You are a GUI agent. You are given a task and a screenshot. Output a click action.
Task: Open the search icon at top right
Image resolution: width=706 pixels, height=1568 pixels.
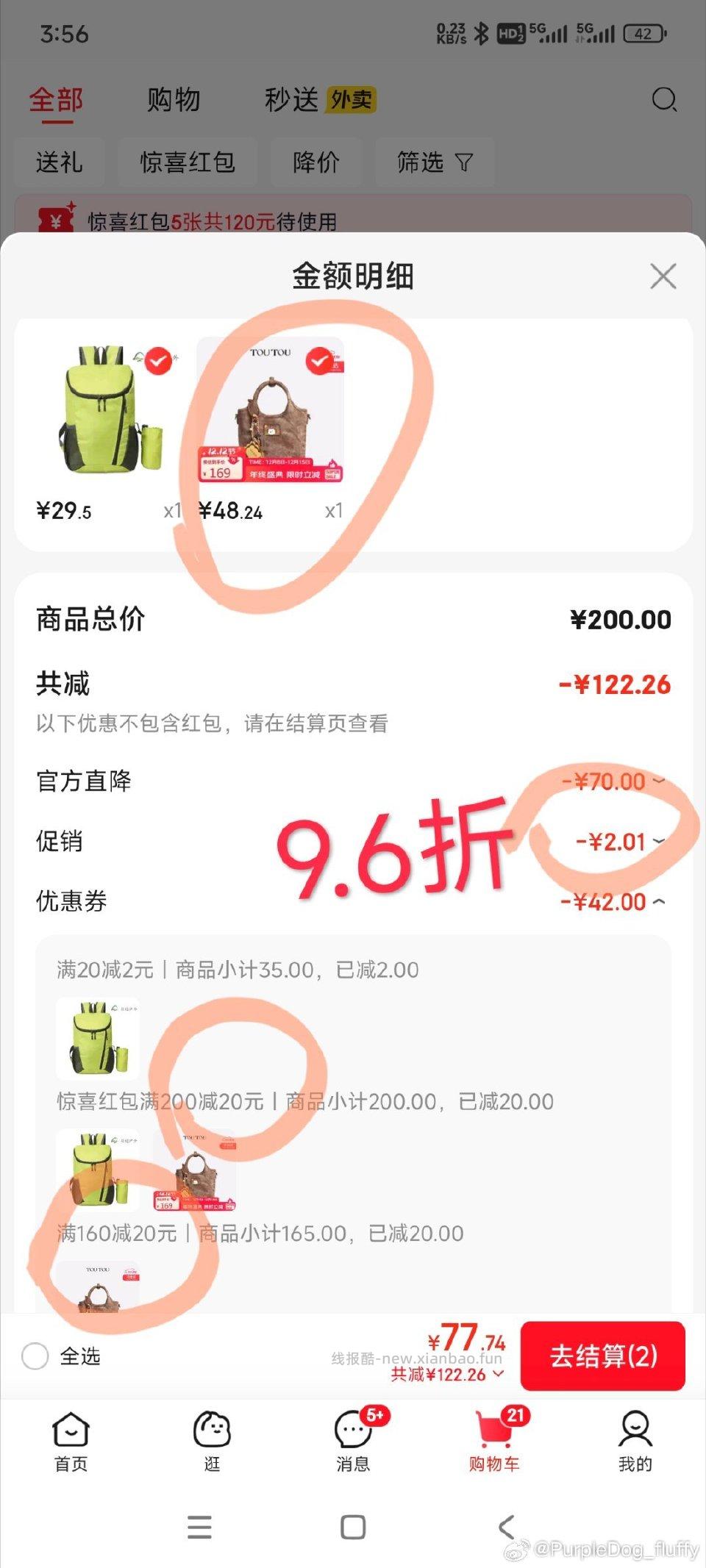666,99
